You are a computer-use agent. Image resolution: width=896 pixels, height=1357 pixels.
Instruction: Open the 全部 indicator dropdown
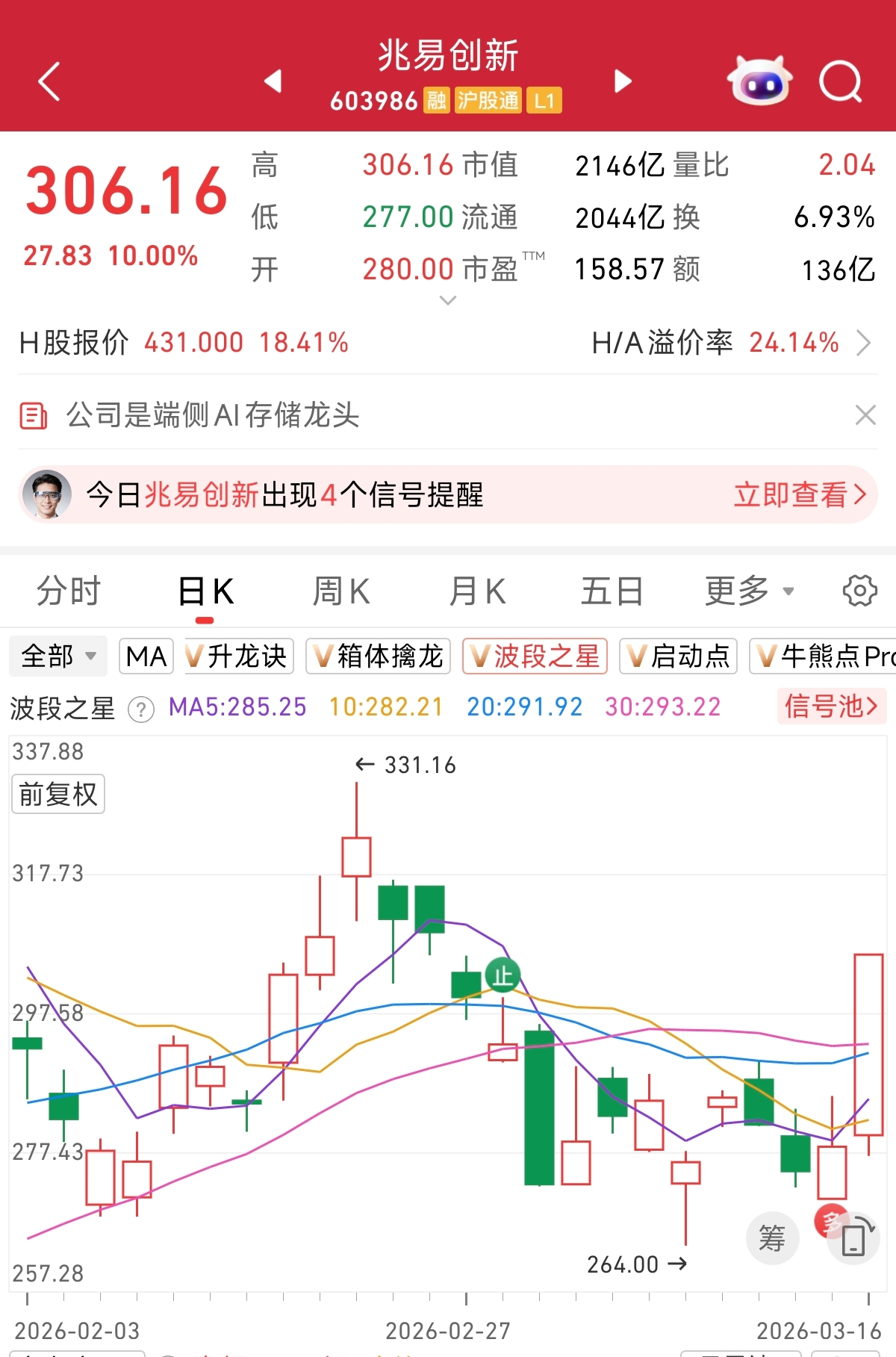point(58,656)
